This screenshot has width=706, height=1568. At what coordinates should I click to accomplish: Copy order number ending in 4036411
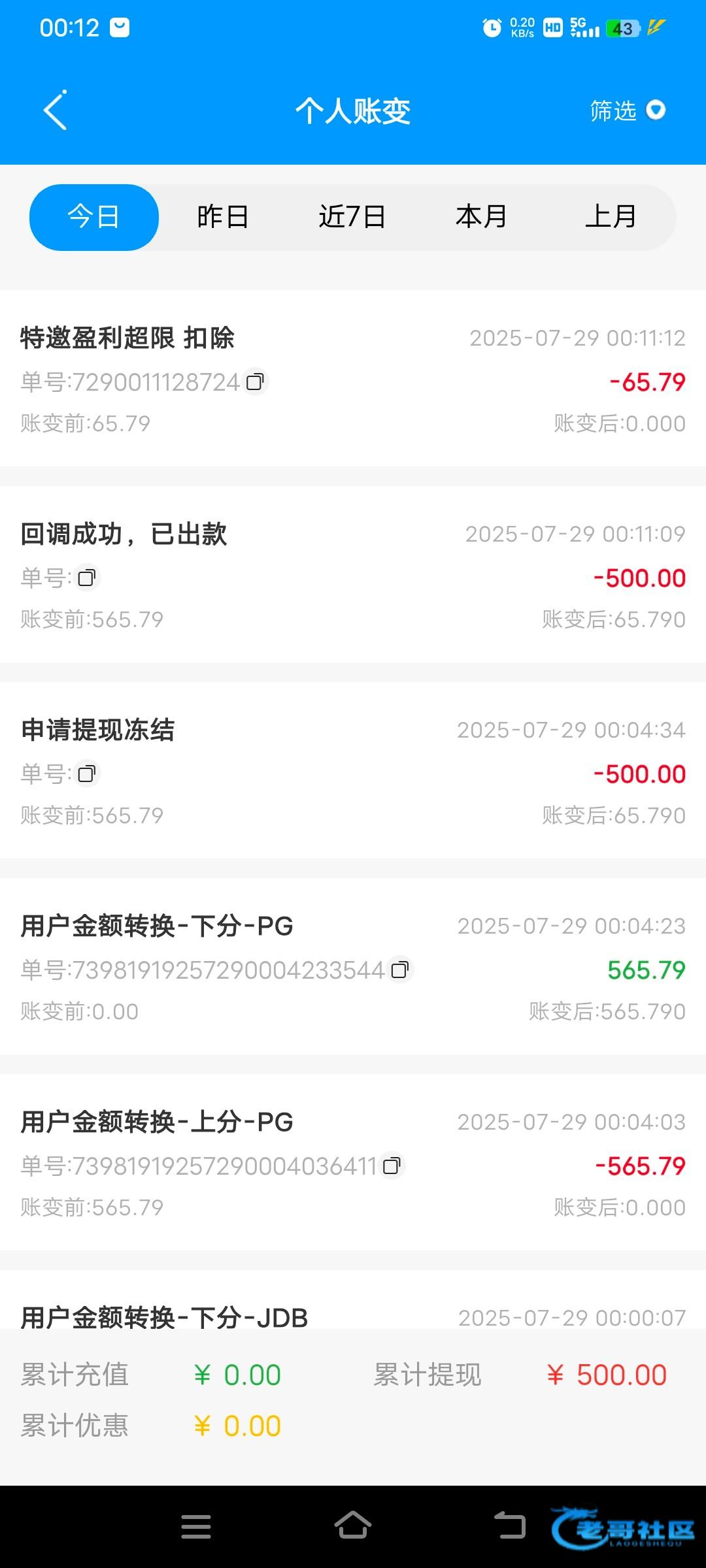coord(392,1166)
